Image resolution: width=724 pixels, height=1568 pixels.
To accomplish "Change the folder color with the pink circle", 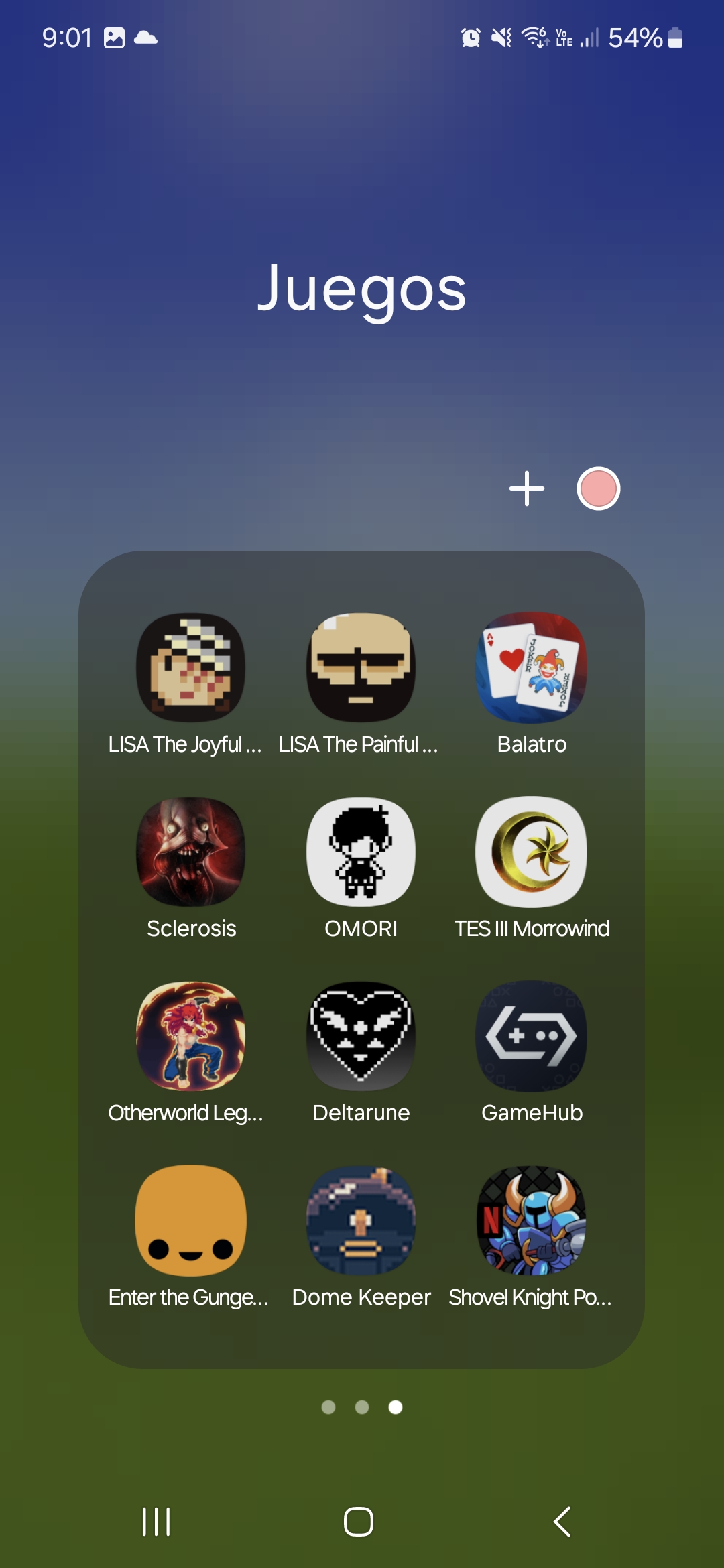I will (598, 488).
